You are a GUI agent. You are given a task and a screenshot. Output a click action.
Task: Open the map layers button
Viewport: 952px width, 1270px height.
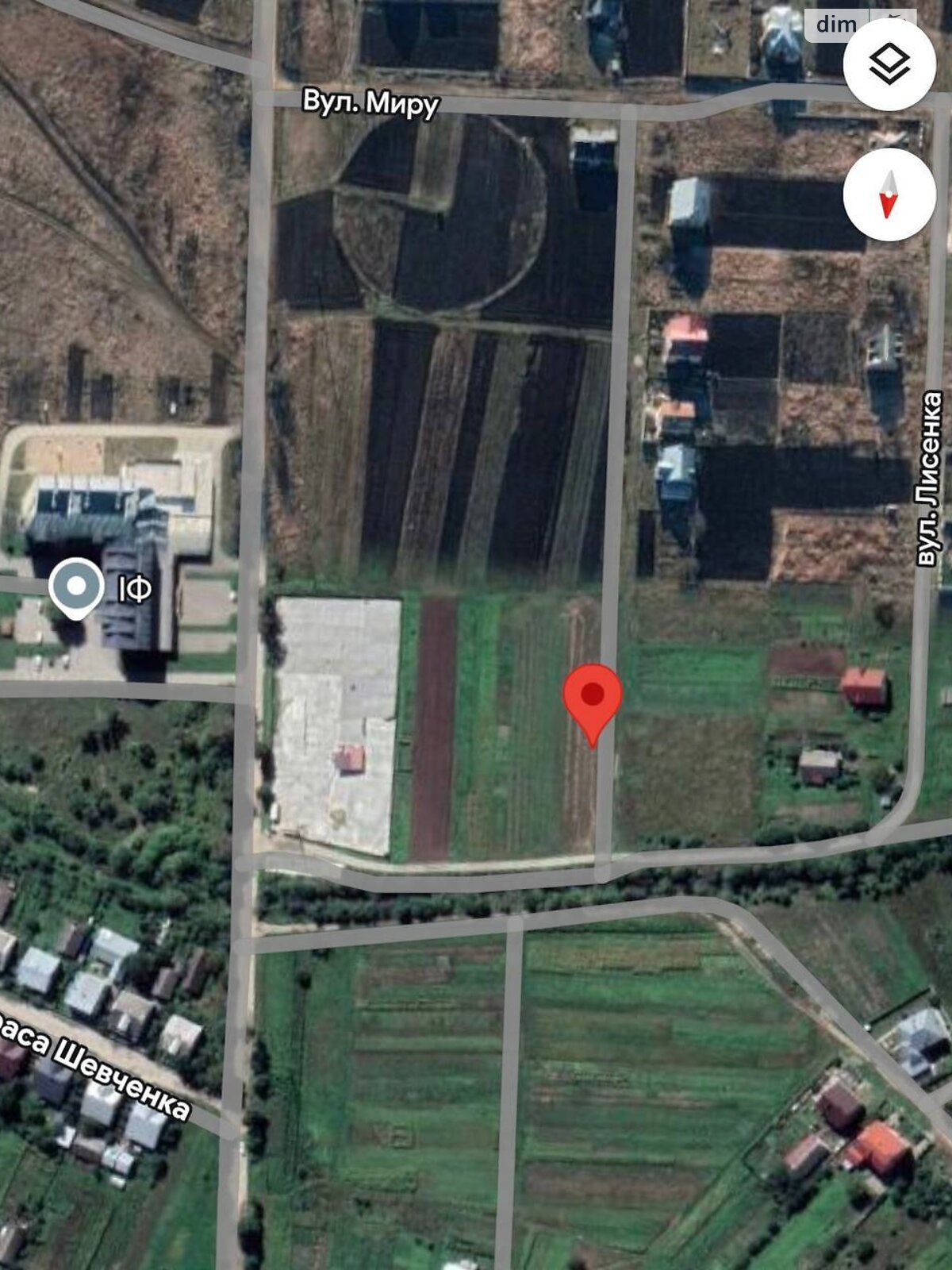[x=889, y=64]
